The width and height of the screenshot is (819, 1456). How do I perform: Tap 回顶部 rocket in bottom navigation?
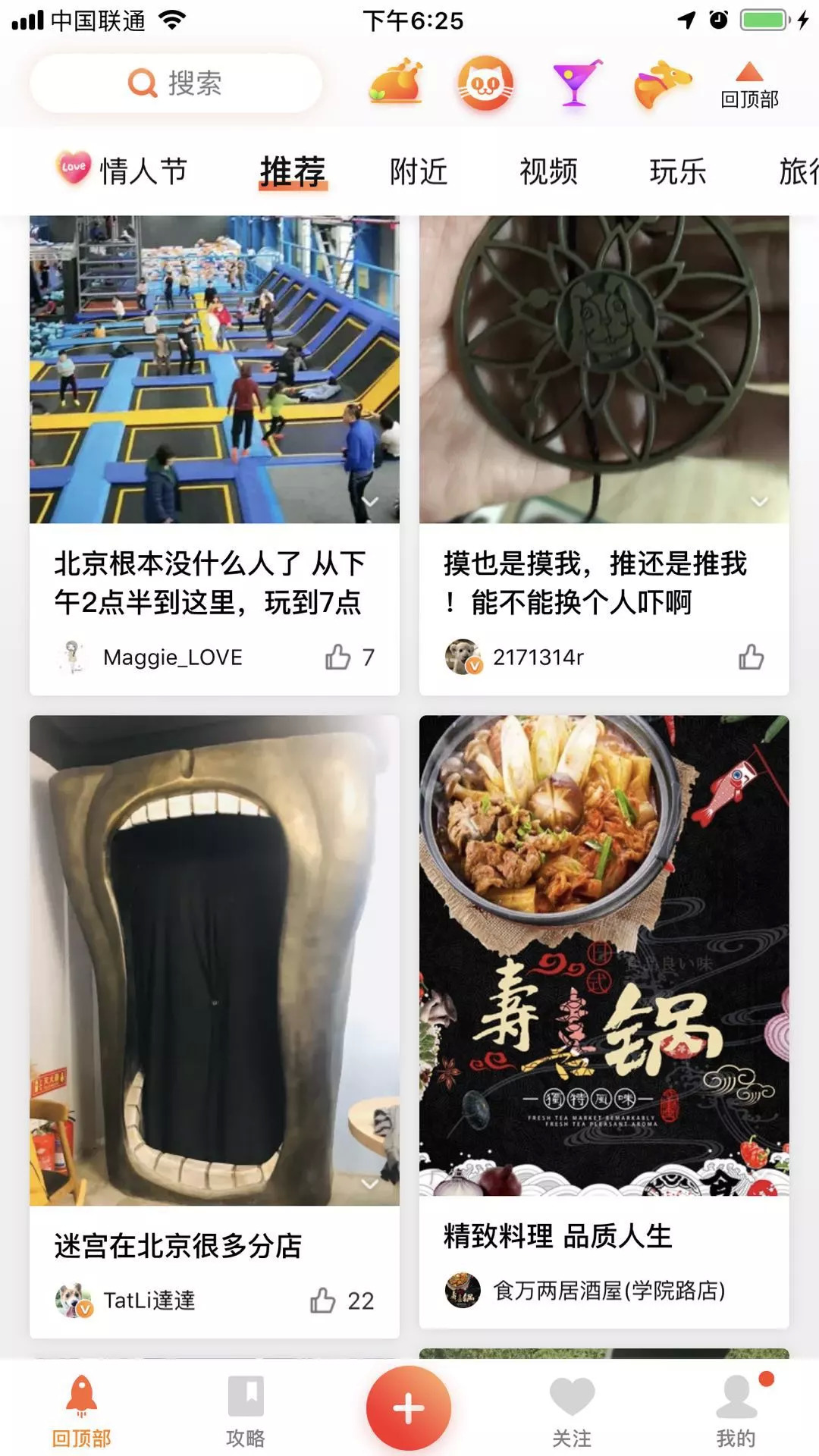click(x=81, y=1409)
